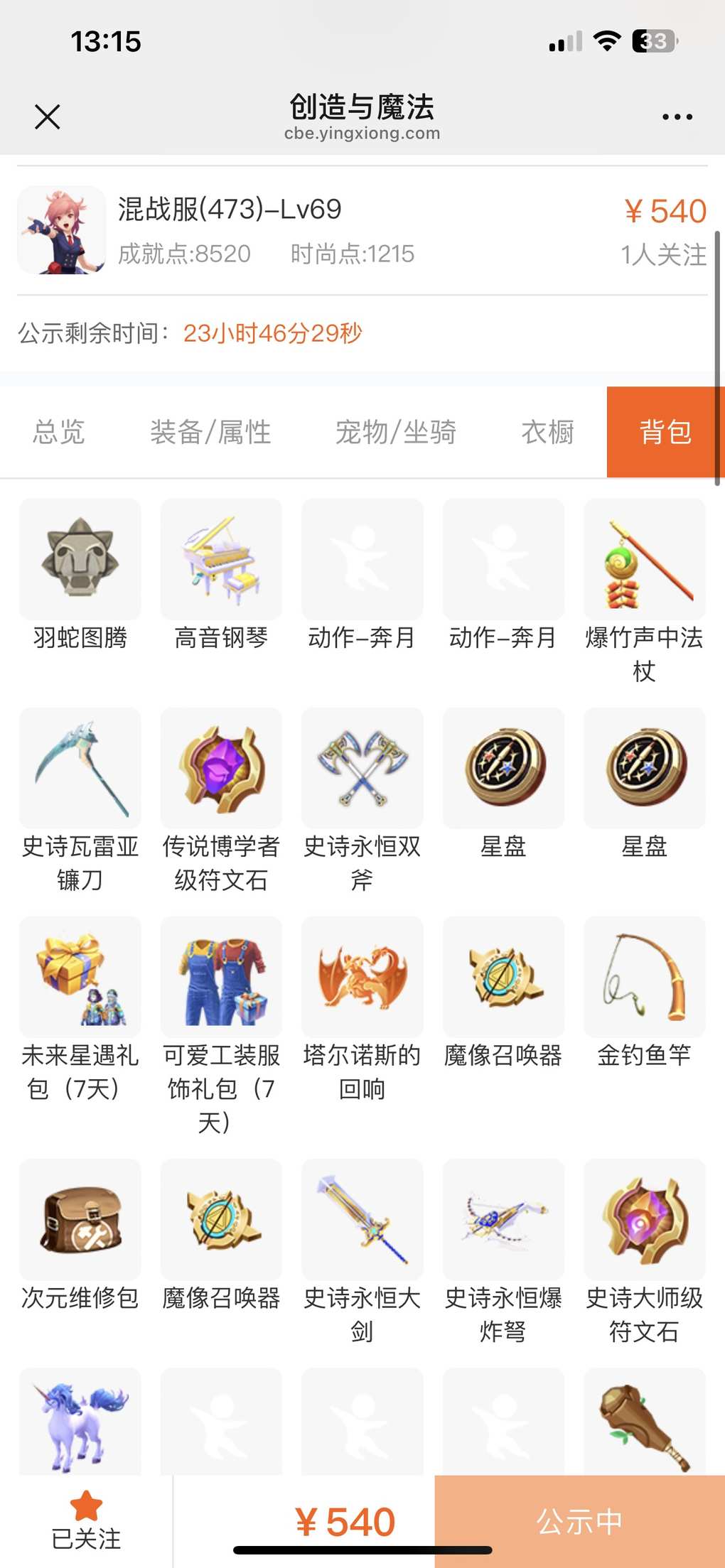
Task: Open 传说博学者级符文石 item
Action: pyautogui.click(x=221, y=769)
